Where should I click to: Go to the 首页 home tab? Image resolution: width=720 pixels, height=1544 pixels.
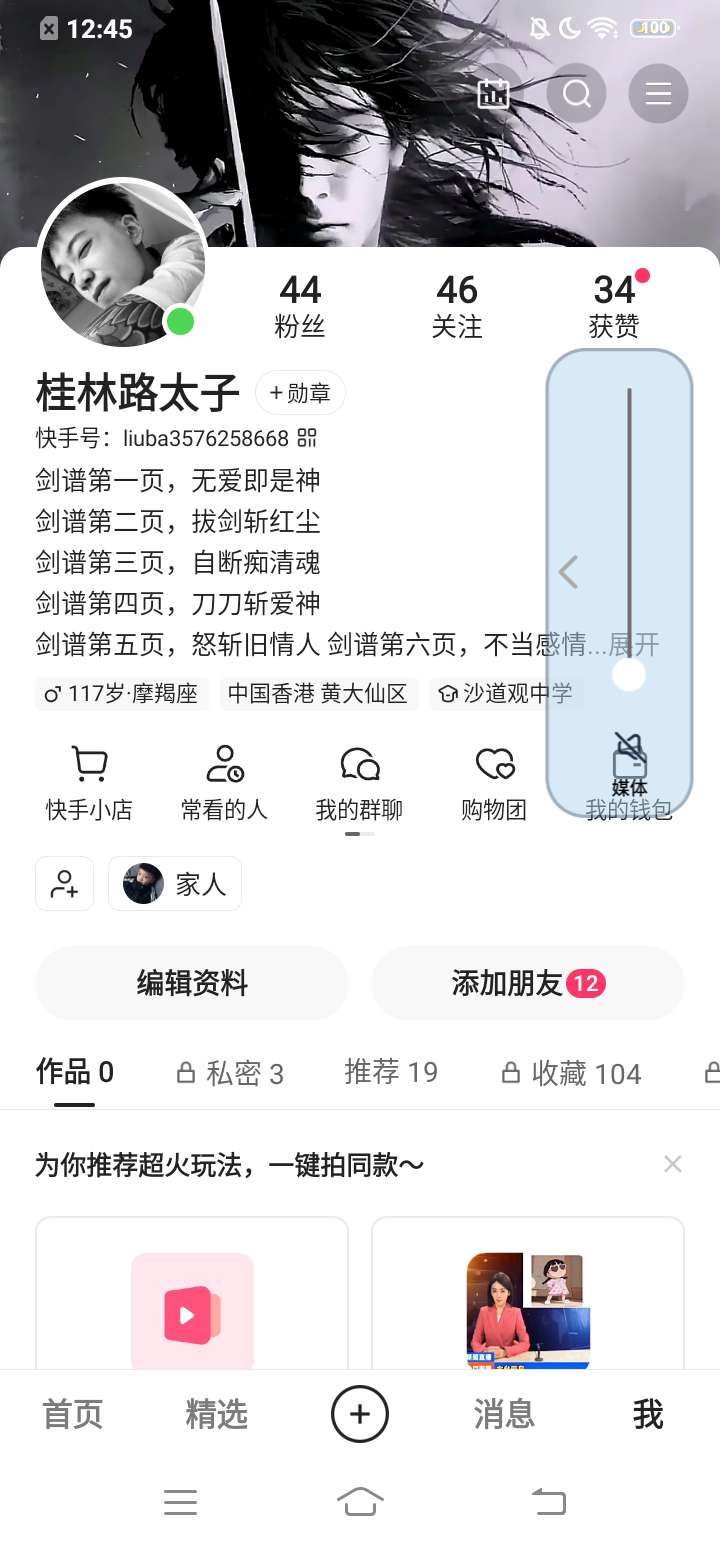click(x=72, y=1414)
